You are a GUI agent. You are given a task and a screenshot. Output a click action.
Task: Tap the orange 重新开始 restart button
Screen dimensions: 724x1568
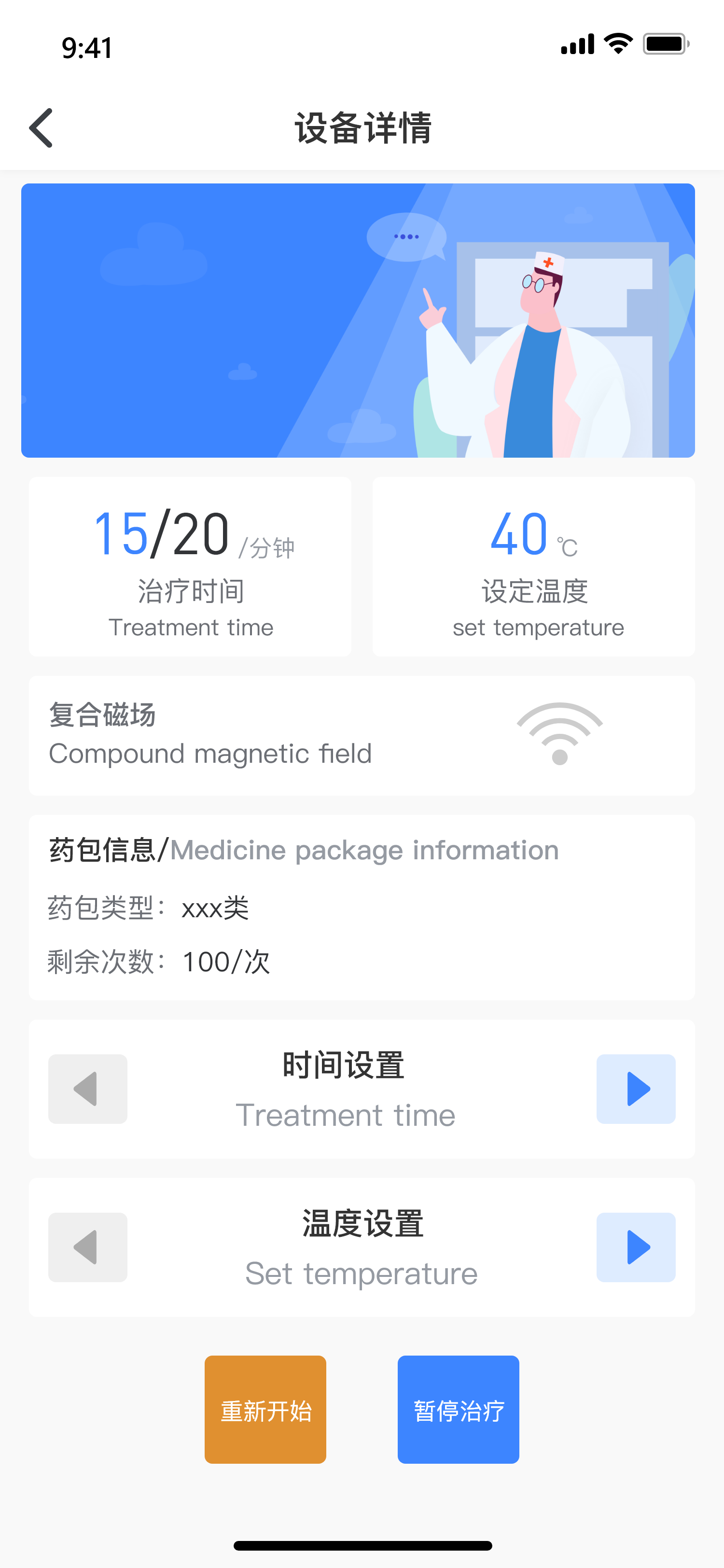click(x=265, y=1409)
